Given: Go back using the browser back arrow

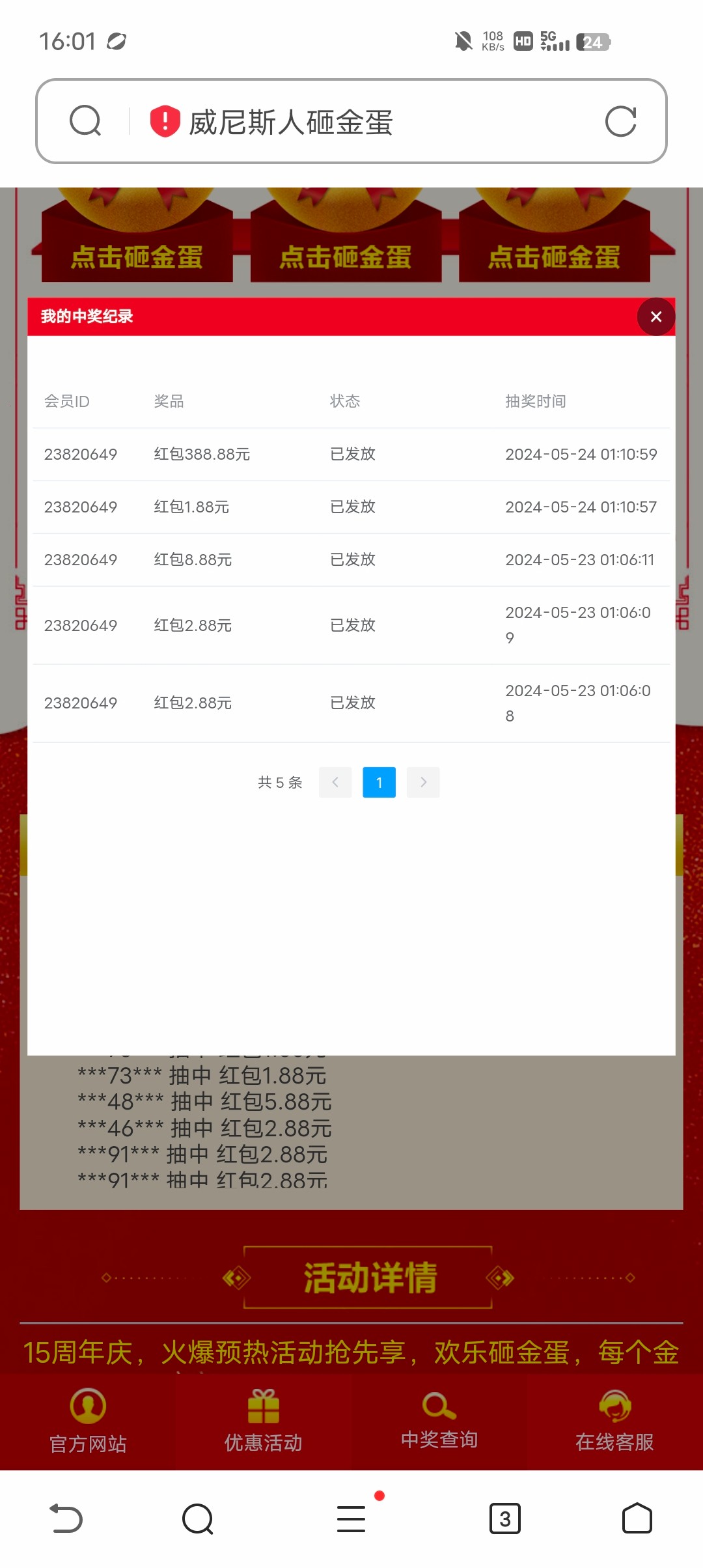Looking at the screenshot, I should pos(66,1519).
